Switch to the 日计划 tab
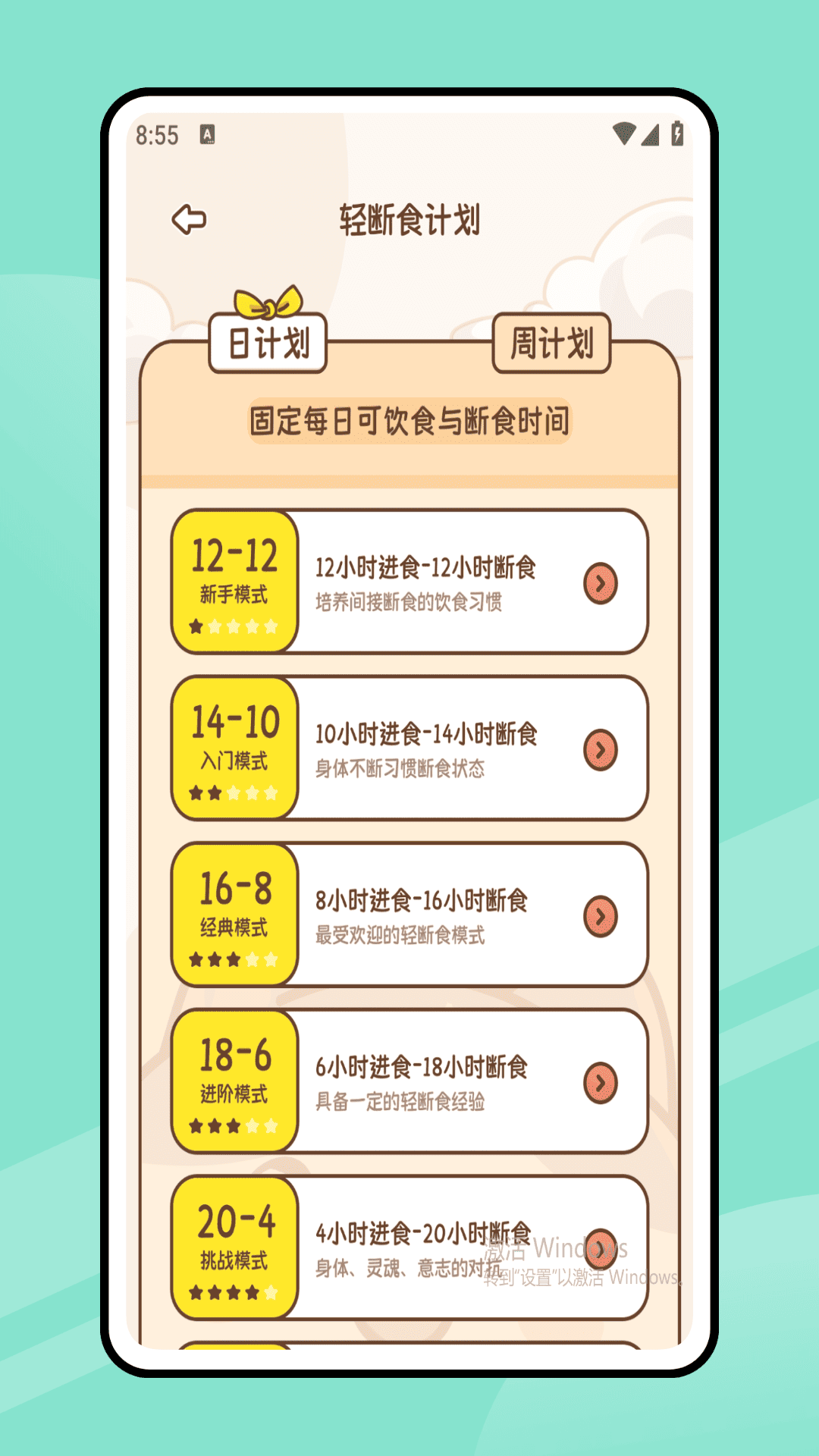The height and width of the screenshot is (1456, 819). click(x=268, y=344)
